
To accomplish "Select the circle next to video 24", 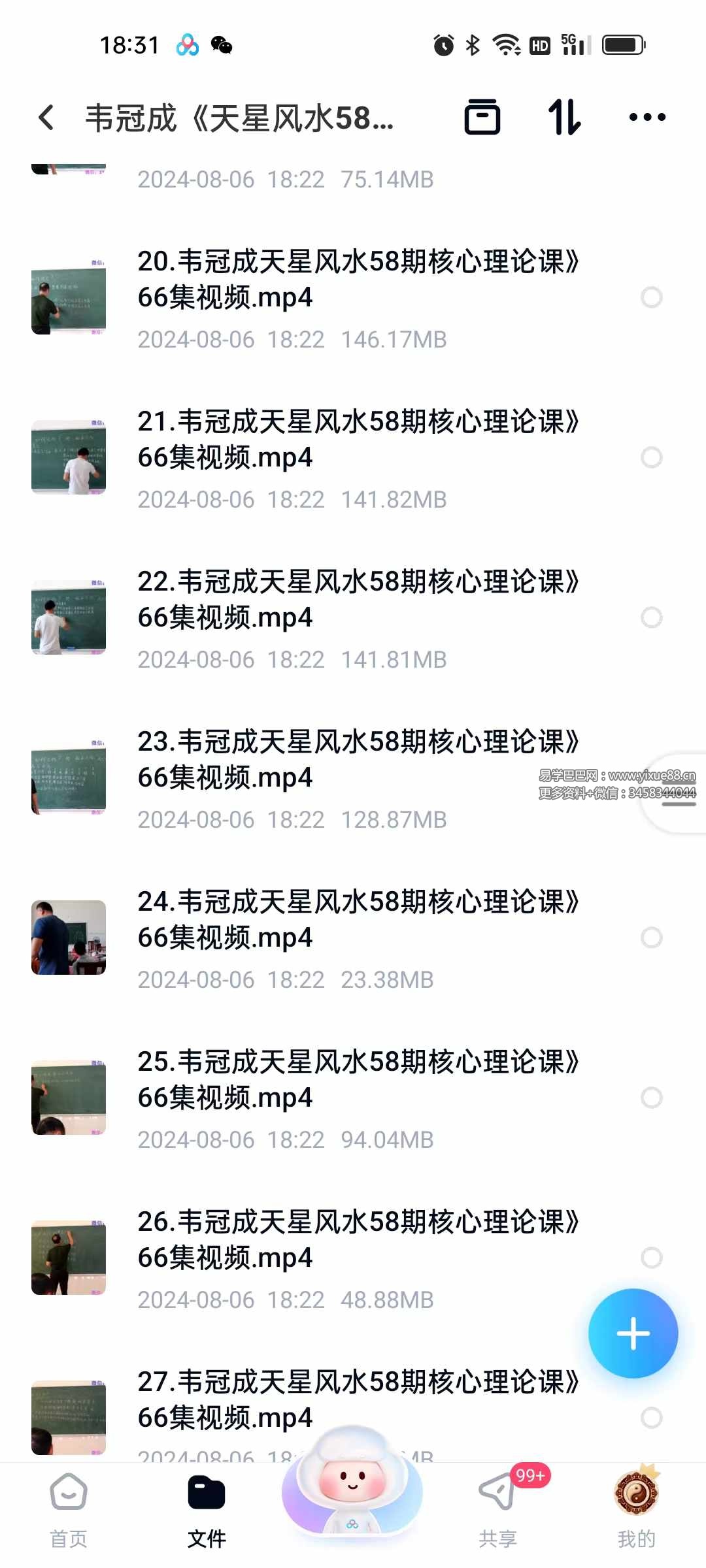I will [651, 938].
